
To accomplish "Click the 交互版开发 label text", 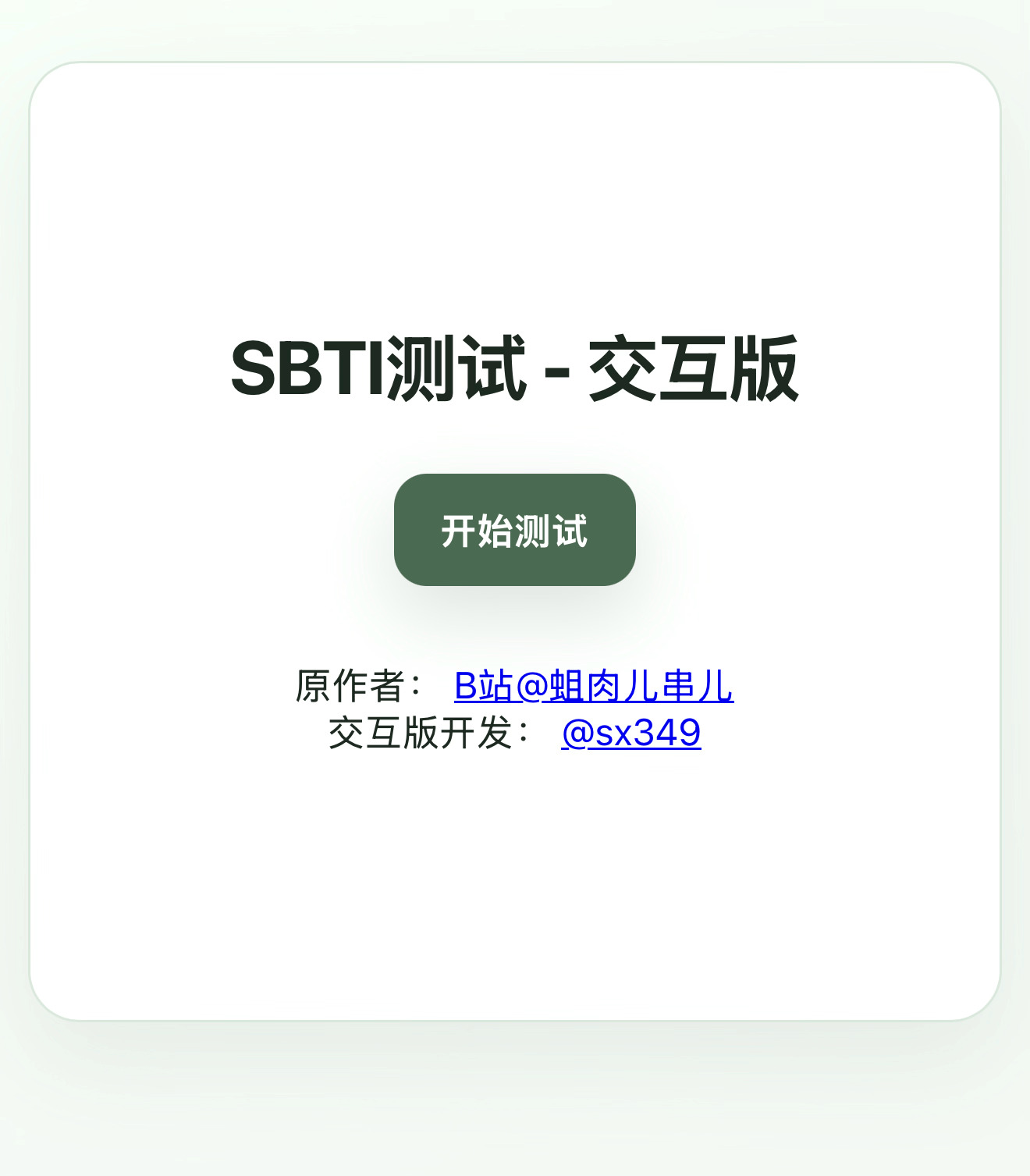I will [429, 732].
